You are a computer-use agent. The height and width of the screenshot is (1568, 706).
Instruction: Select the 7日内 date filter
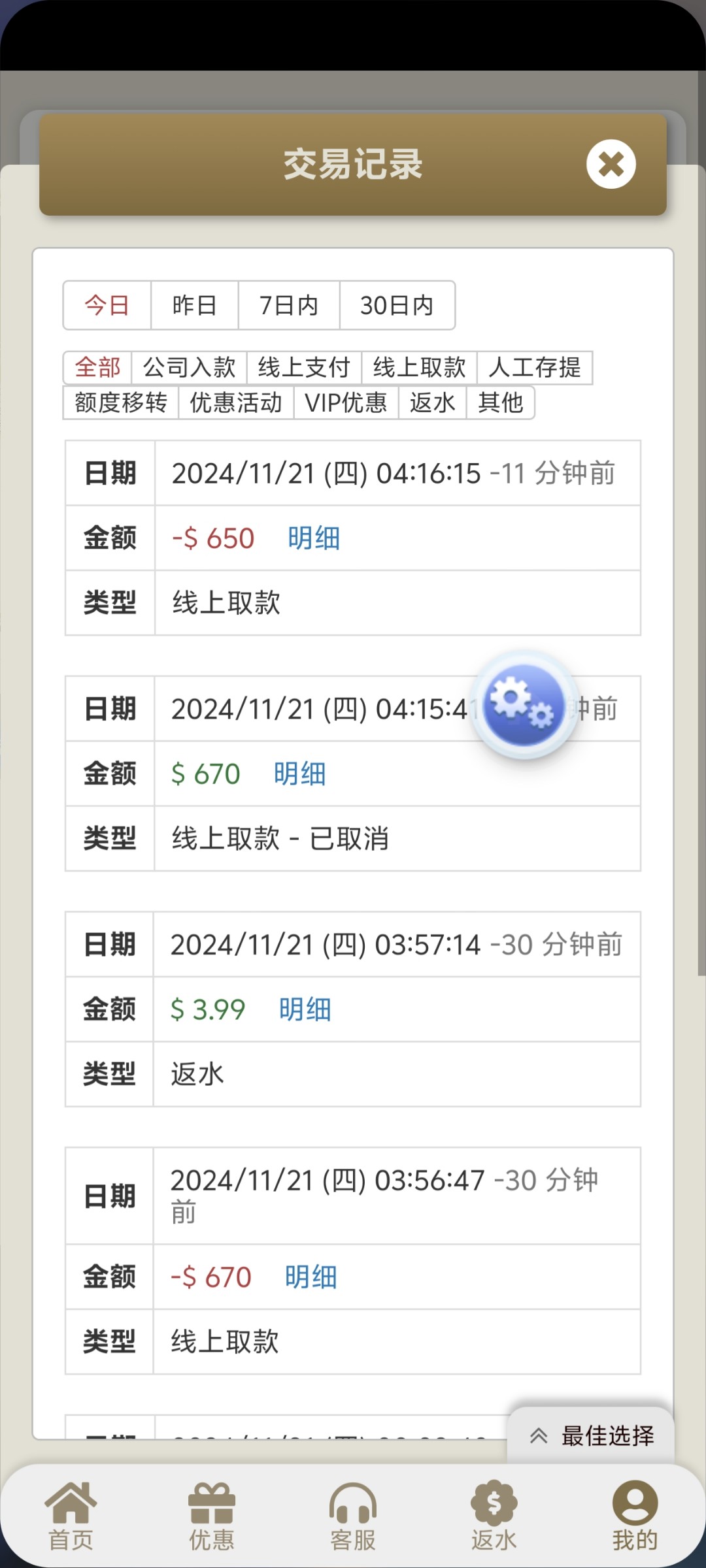pos(289,305)
